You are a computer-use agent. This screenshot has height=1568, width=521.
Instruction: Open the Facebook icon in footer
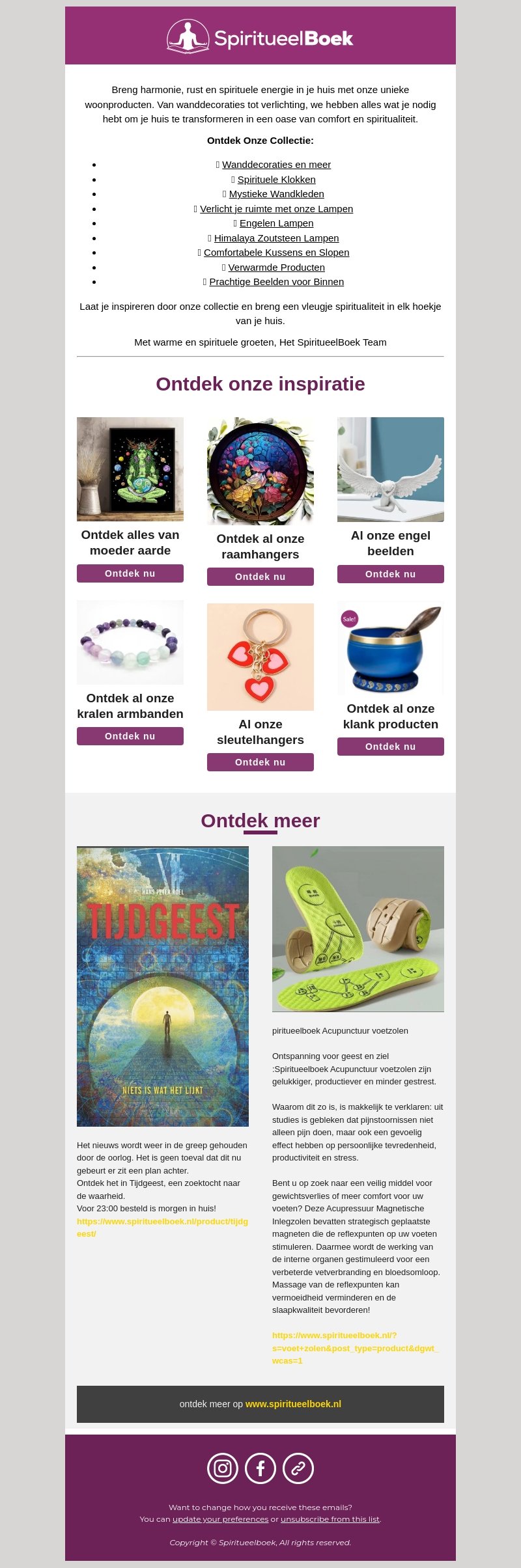point(260,1468)
